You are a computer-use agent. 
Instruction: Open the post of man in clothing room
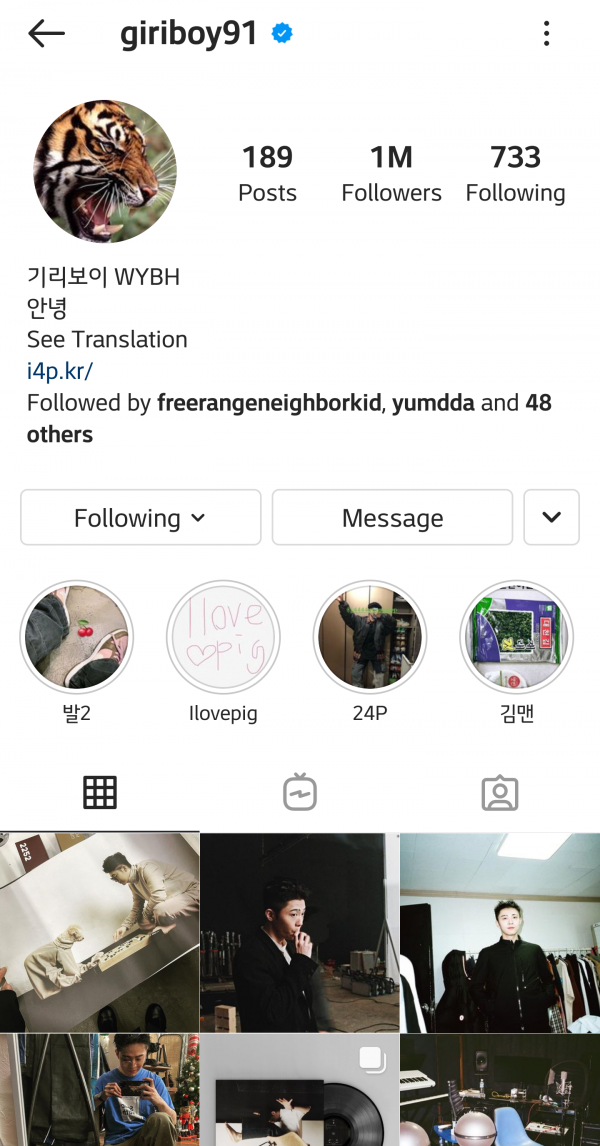[500, 932]
